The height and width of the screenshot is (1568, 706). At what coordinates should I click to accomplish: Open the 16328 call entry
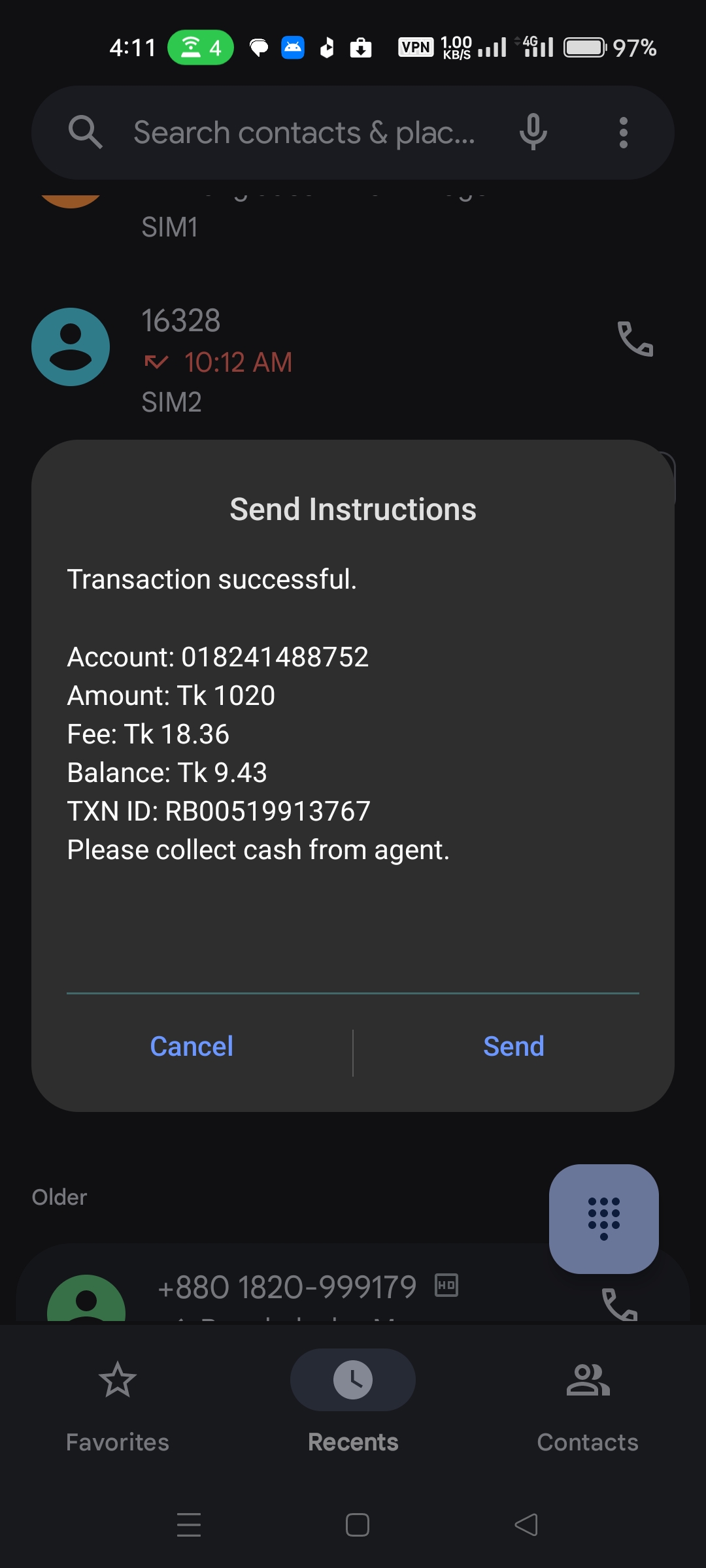[x=327, y=361]
